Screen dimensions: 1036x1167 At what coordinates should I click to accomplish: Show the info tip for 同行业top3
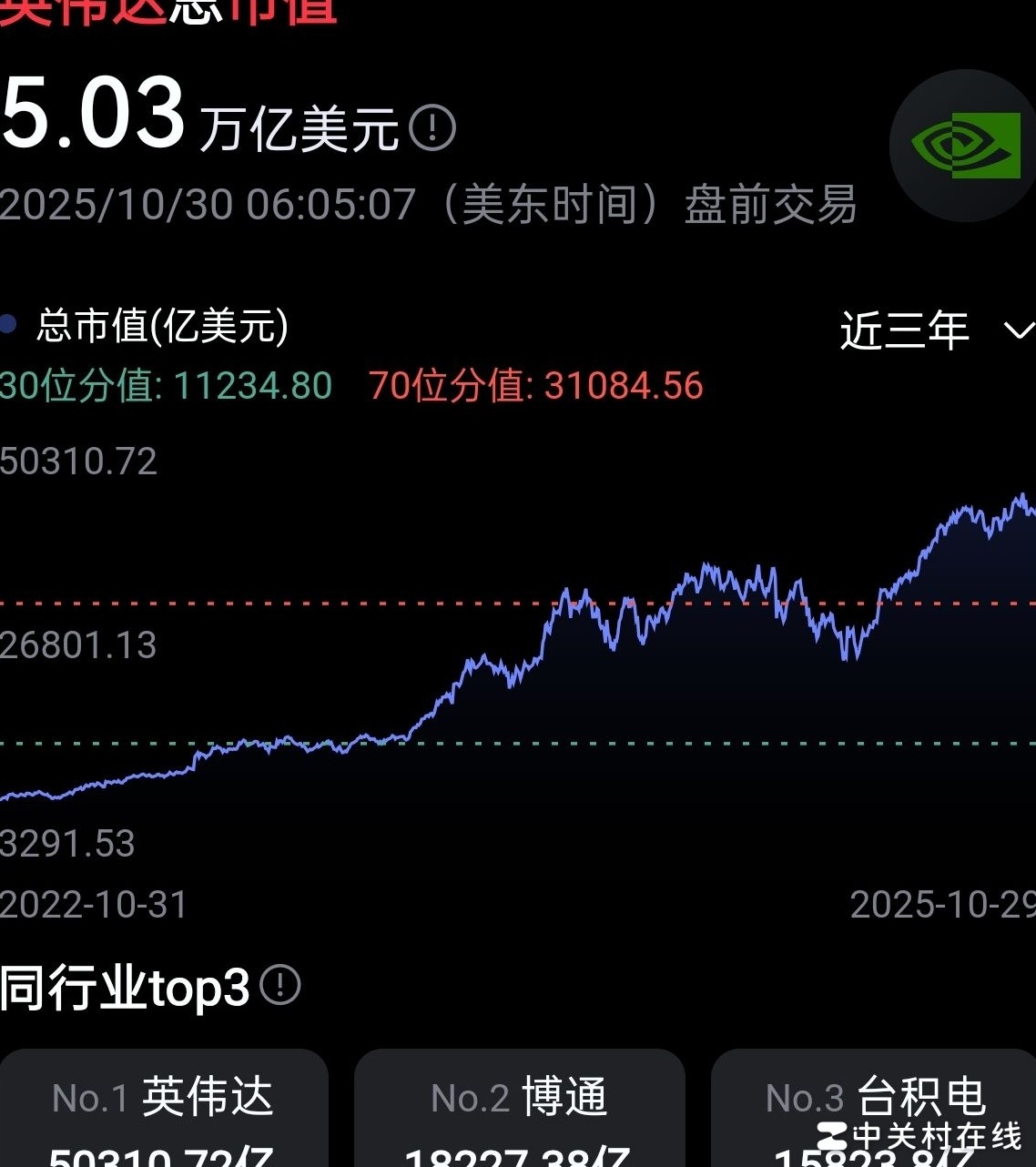[280, 985]
